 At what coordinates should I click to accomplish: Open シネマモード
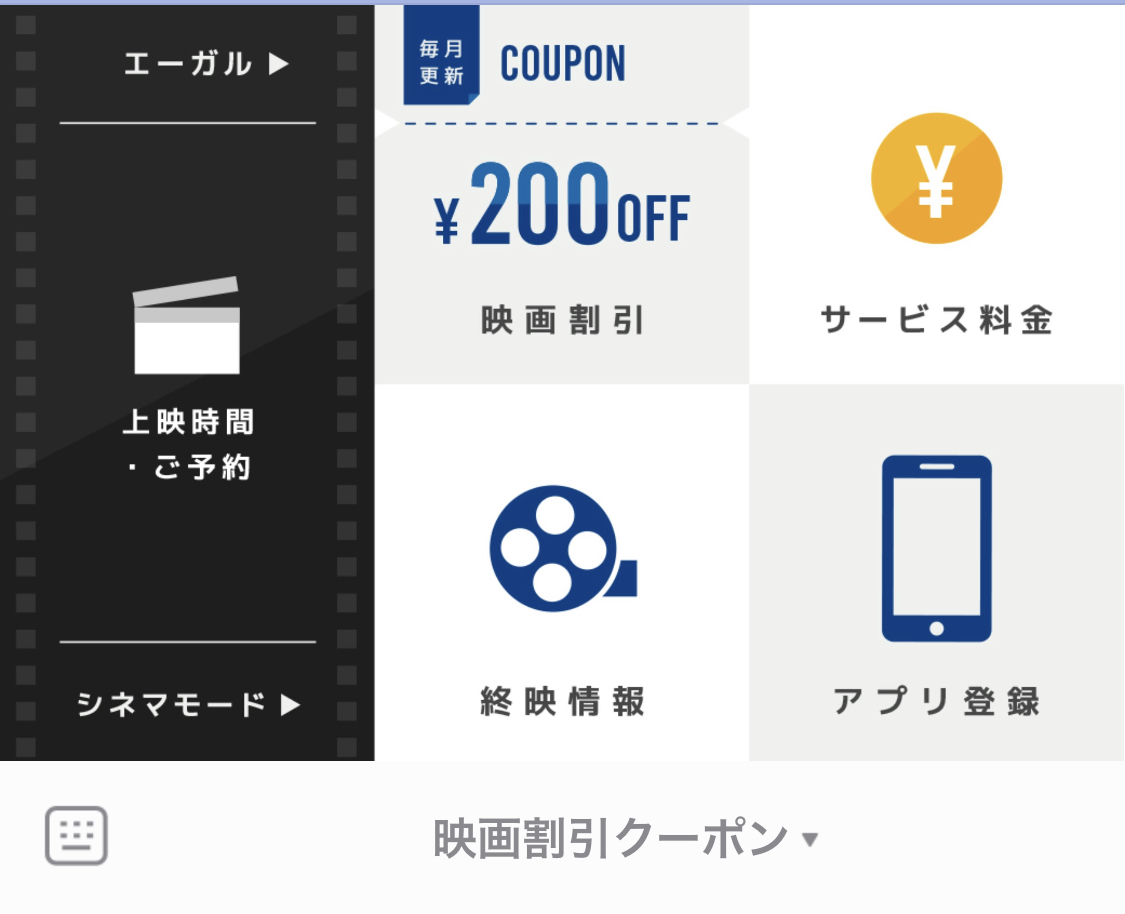pyautogui.click(x=188, y=705)
